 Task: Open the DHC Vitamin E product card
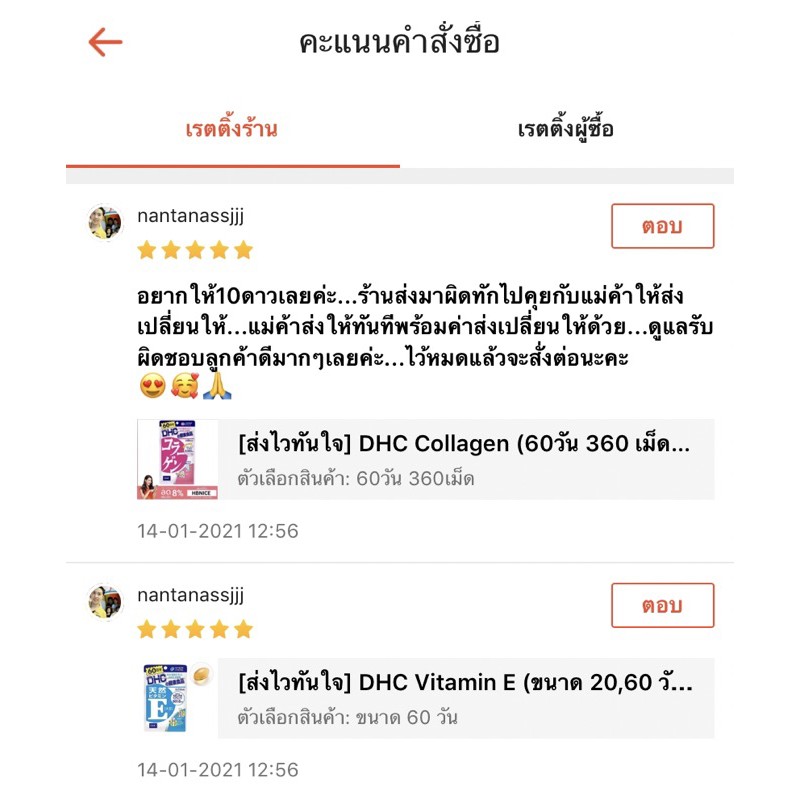(x=426, y=698)
